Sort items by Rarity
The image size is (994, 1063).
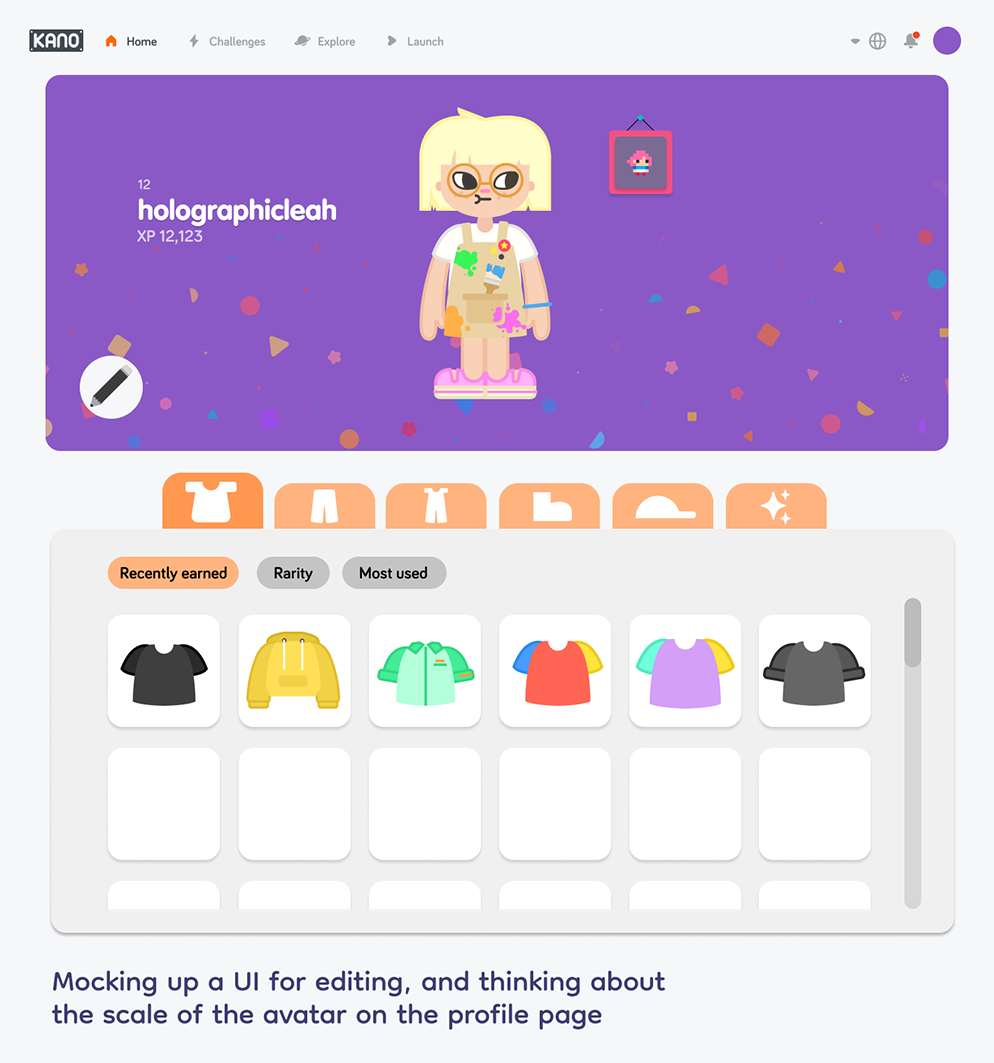(293, 573)
